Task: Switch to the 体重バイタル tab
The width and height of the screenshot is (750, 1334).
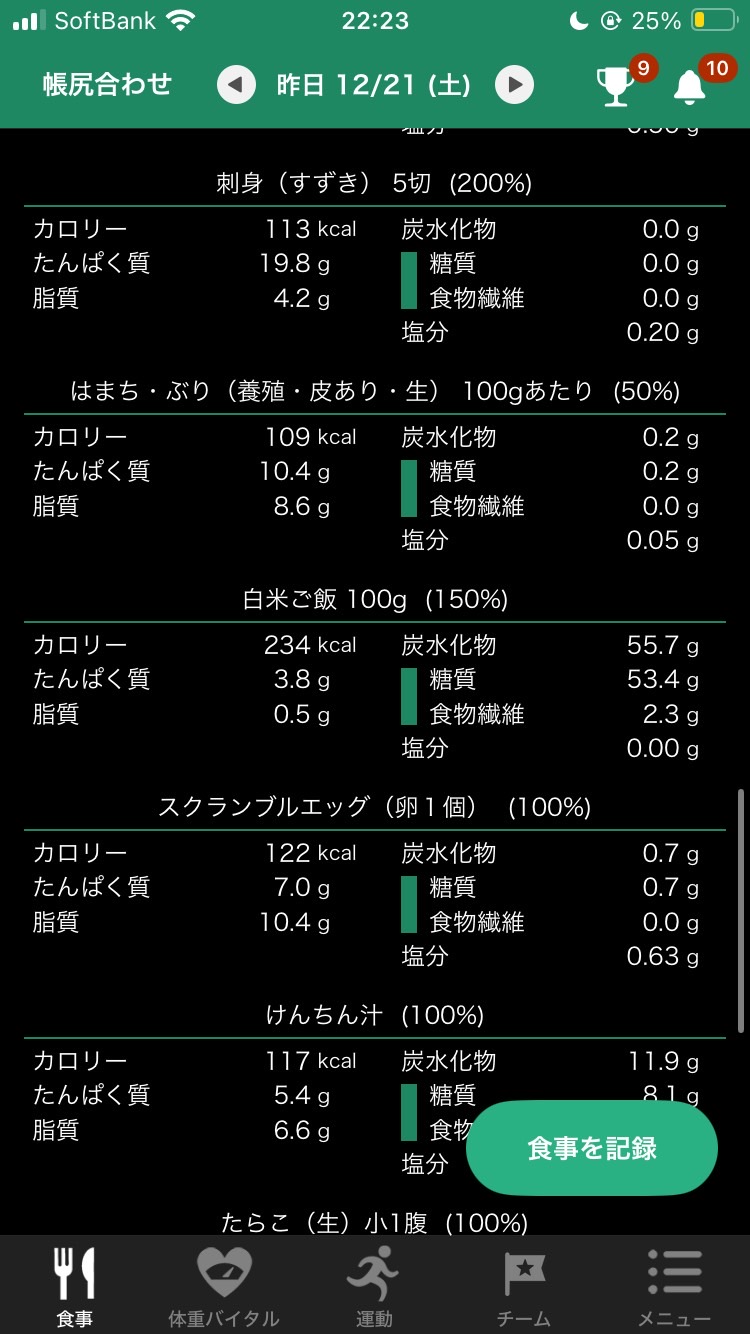Action: (x=224, y=1286)
